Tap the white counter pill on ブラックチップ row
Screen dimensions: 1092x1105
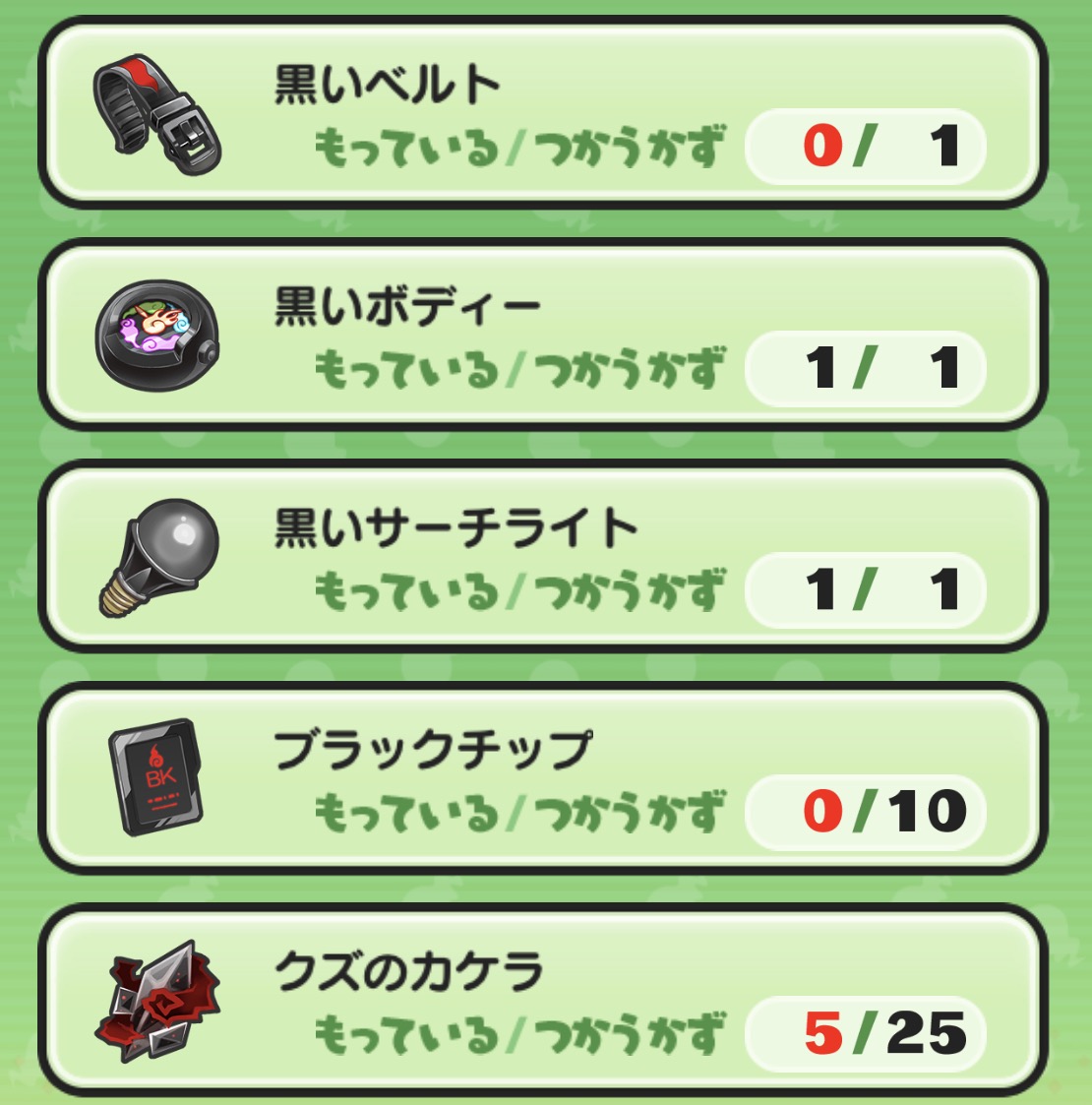[866, 809]
